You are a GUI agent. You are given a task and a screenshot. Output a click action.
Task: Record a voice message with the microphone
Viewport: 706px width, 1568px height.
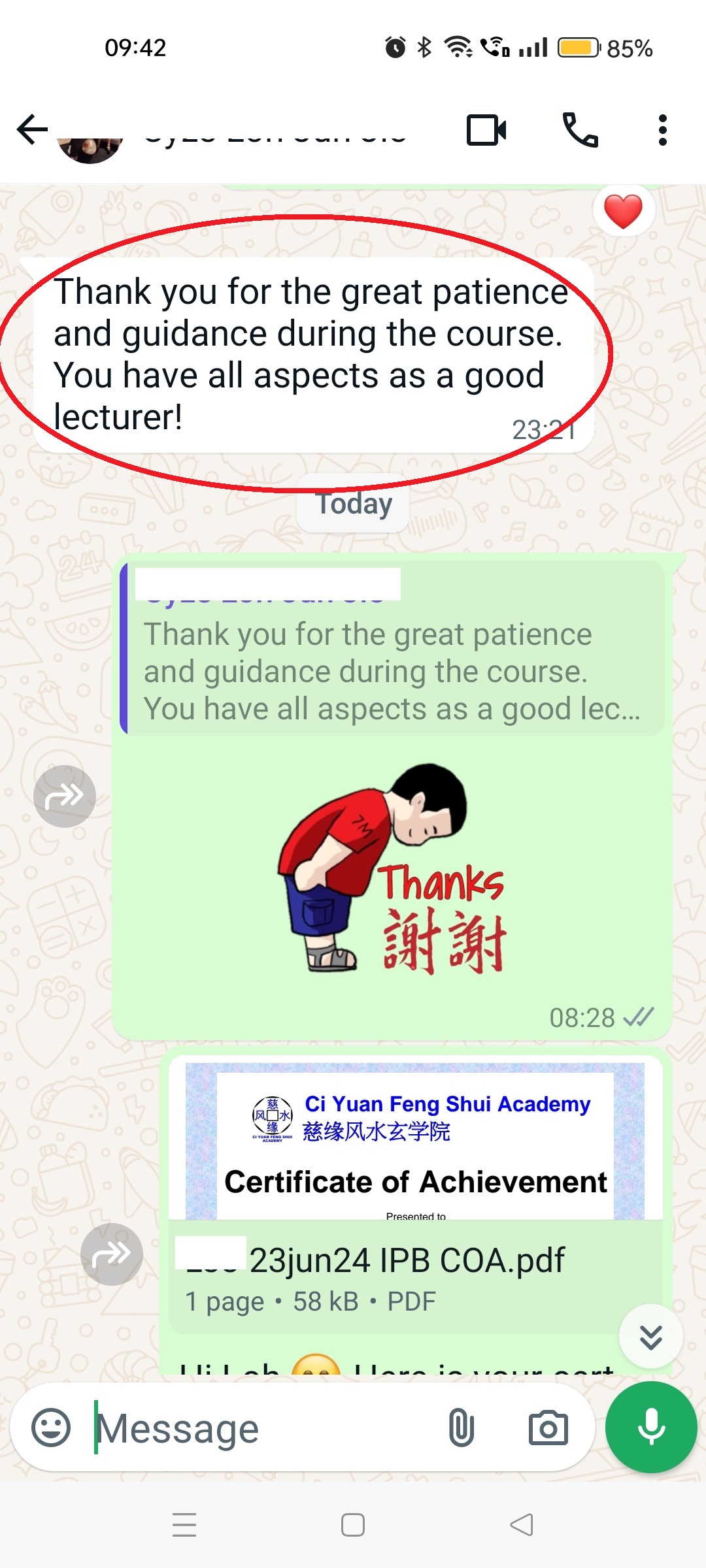coord(651,1427)
